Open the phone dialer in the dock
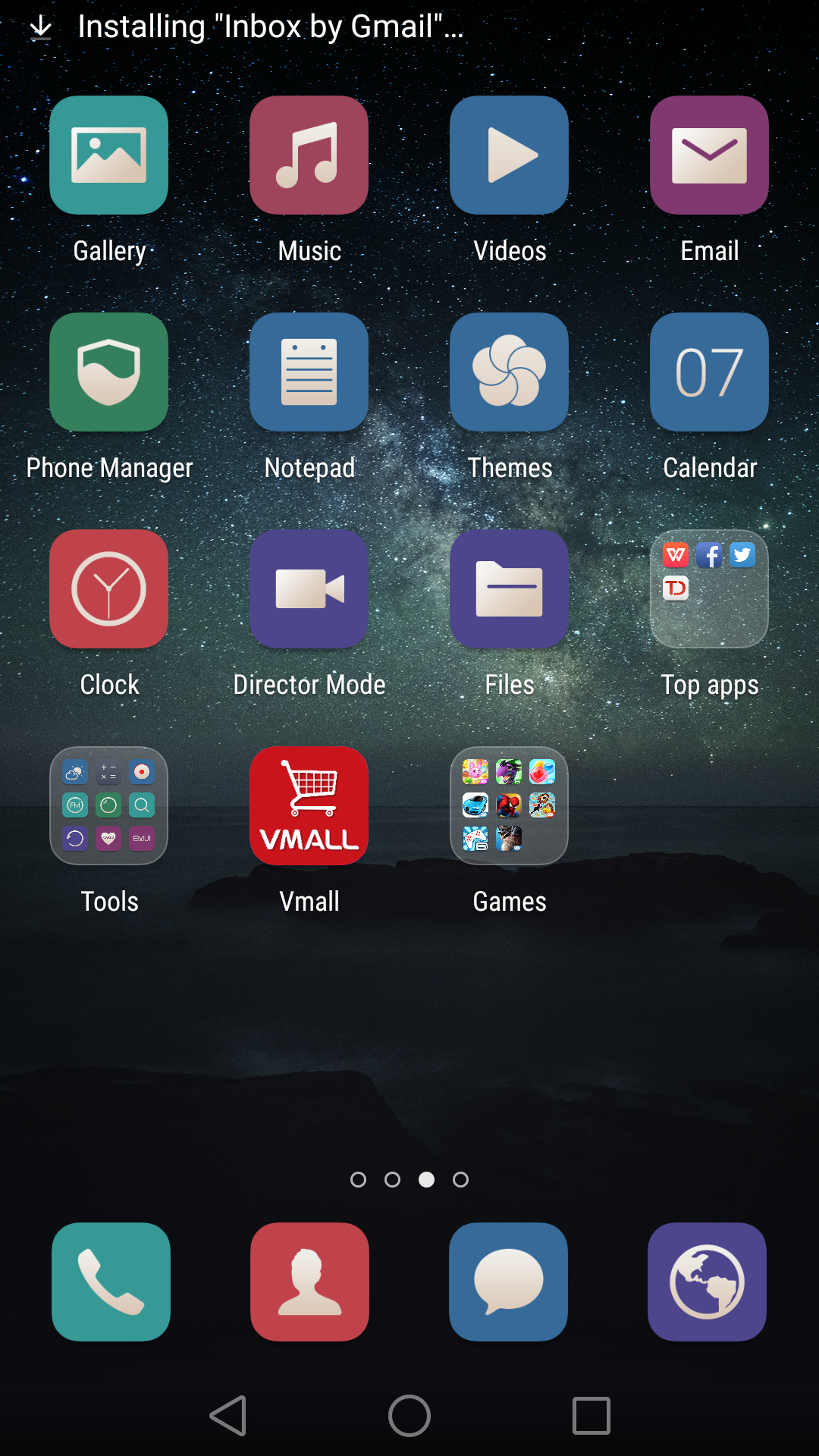 coord(111,1282)
